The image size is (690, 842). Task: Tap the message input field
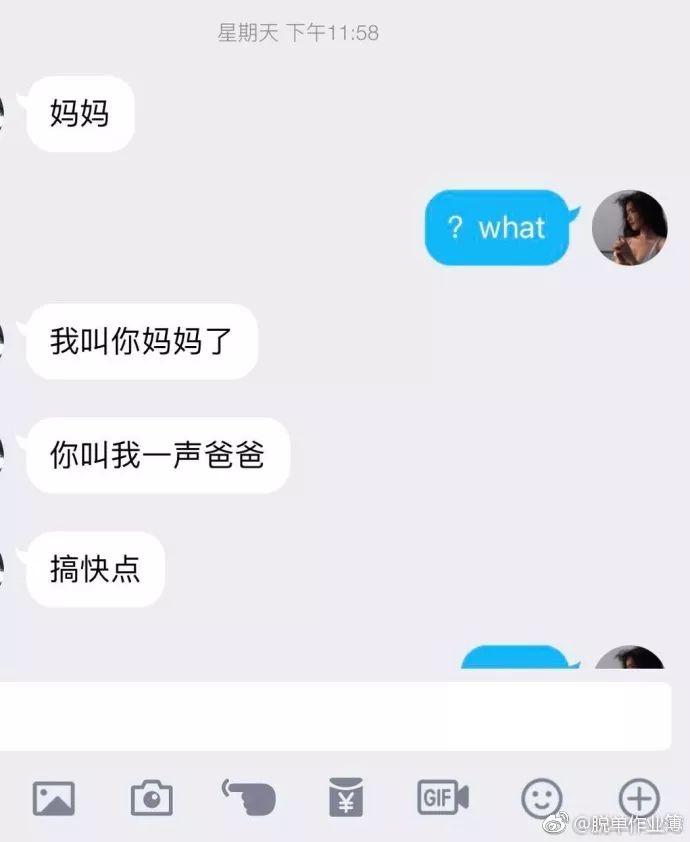(335, 716)
